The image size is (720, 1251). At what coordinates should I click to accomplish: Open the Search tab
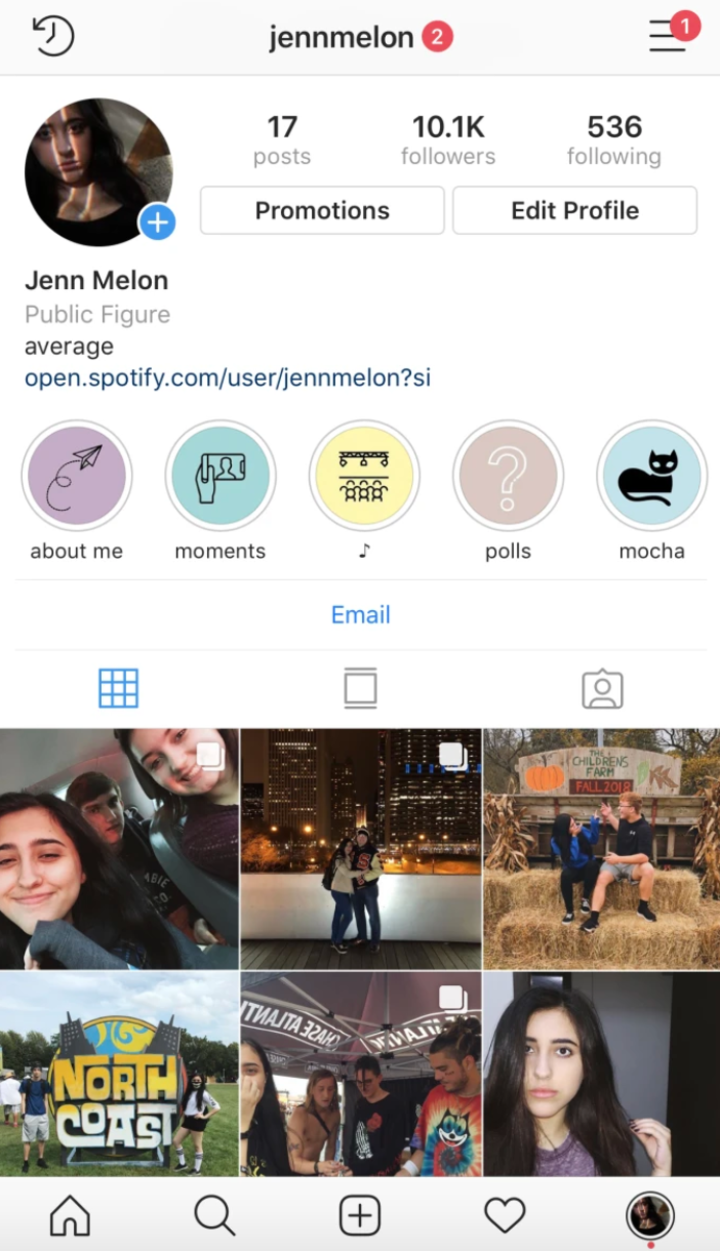[x=214, y=1216]
